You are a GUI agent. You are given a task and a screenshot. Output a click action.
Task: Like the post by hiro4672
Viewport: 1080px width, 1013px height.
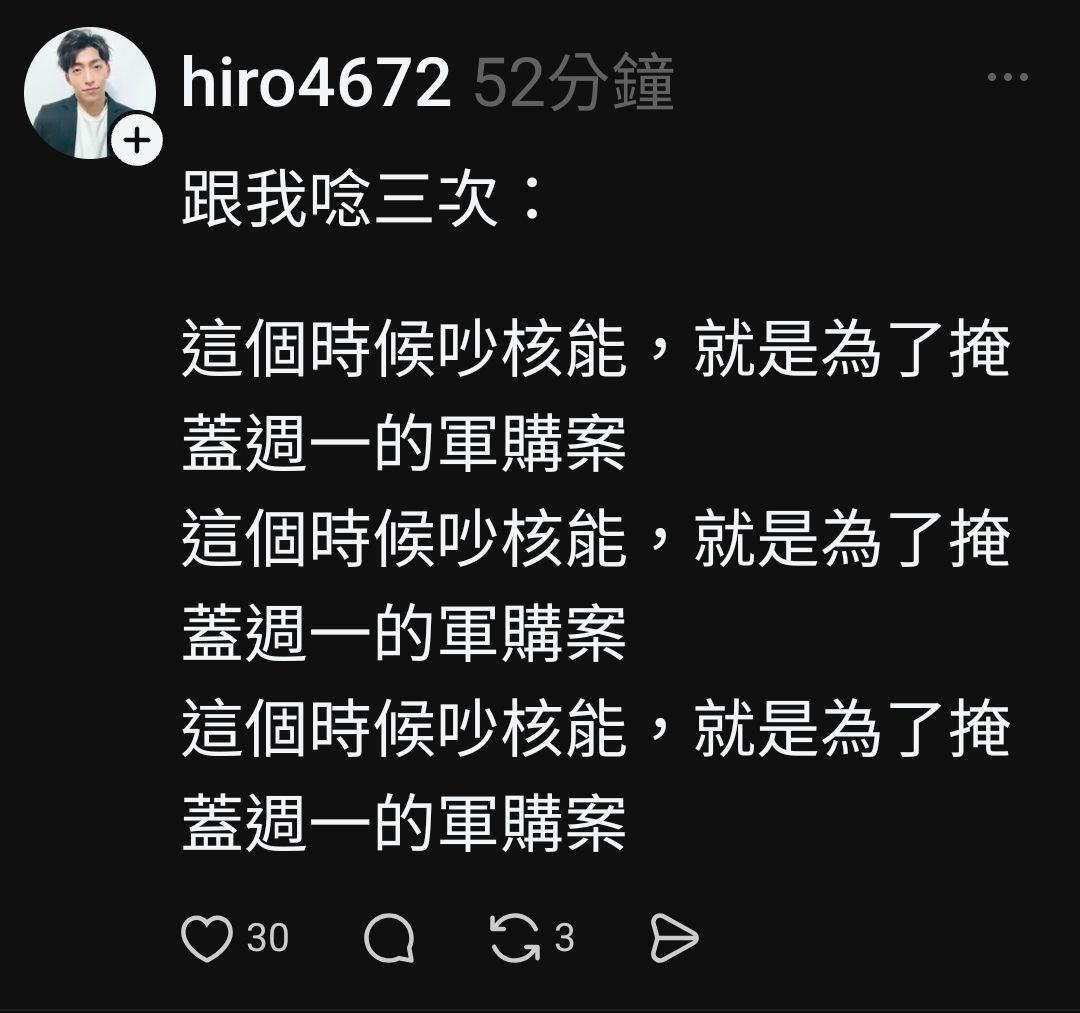(207, 938)
